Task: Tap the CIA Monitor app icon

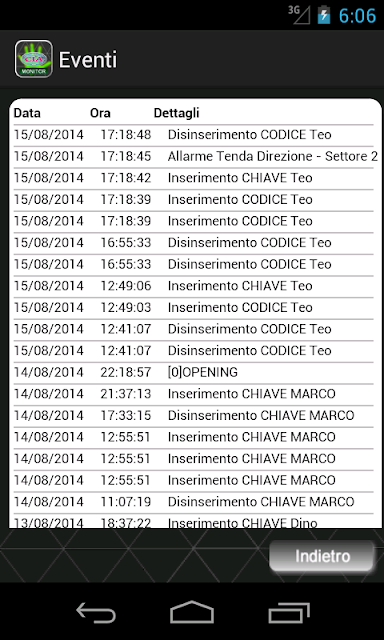Action: click(x=34, y=59)
